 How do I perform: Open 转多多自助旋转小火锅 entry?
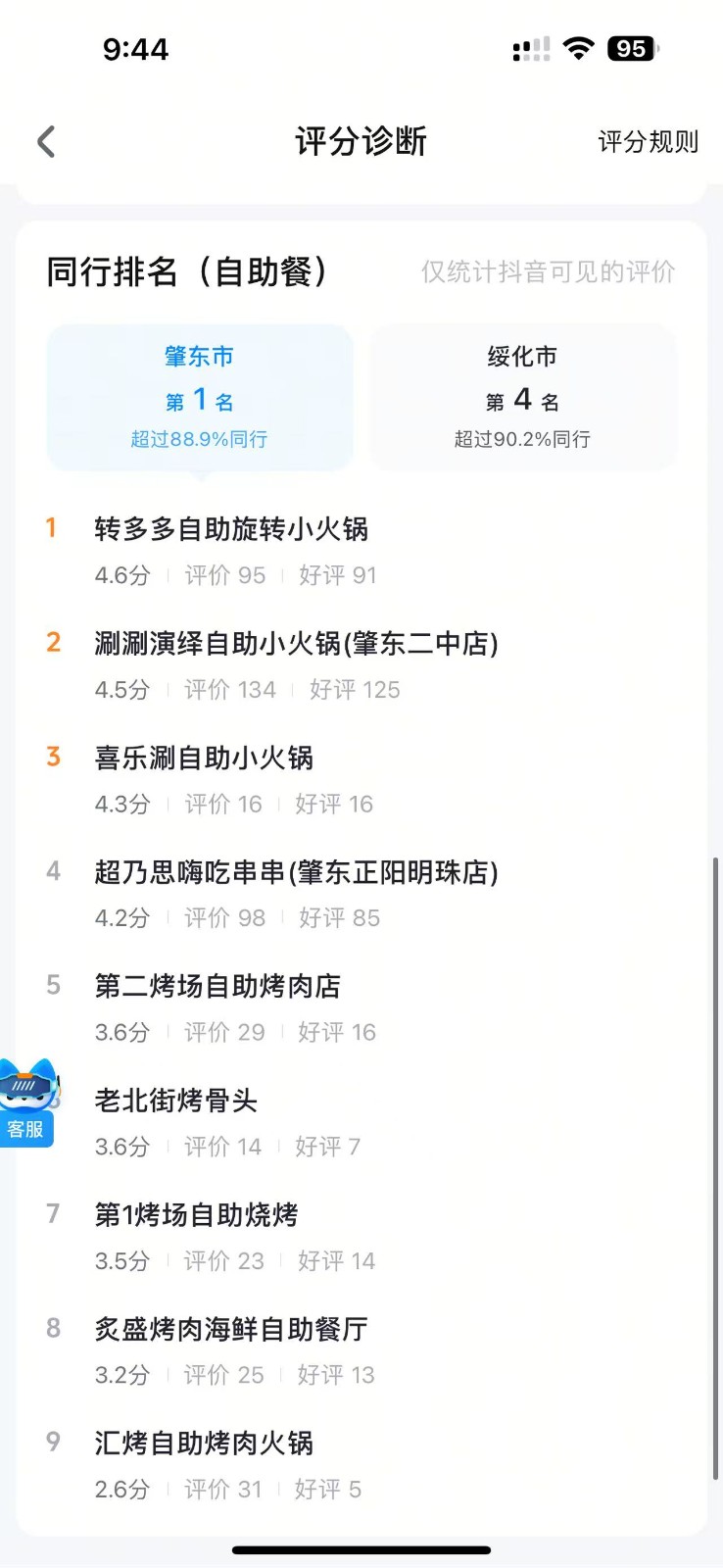pos(231,530)
